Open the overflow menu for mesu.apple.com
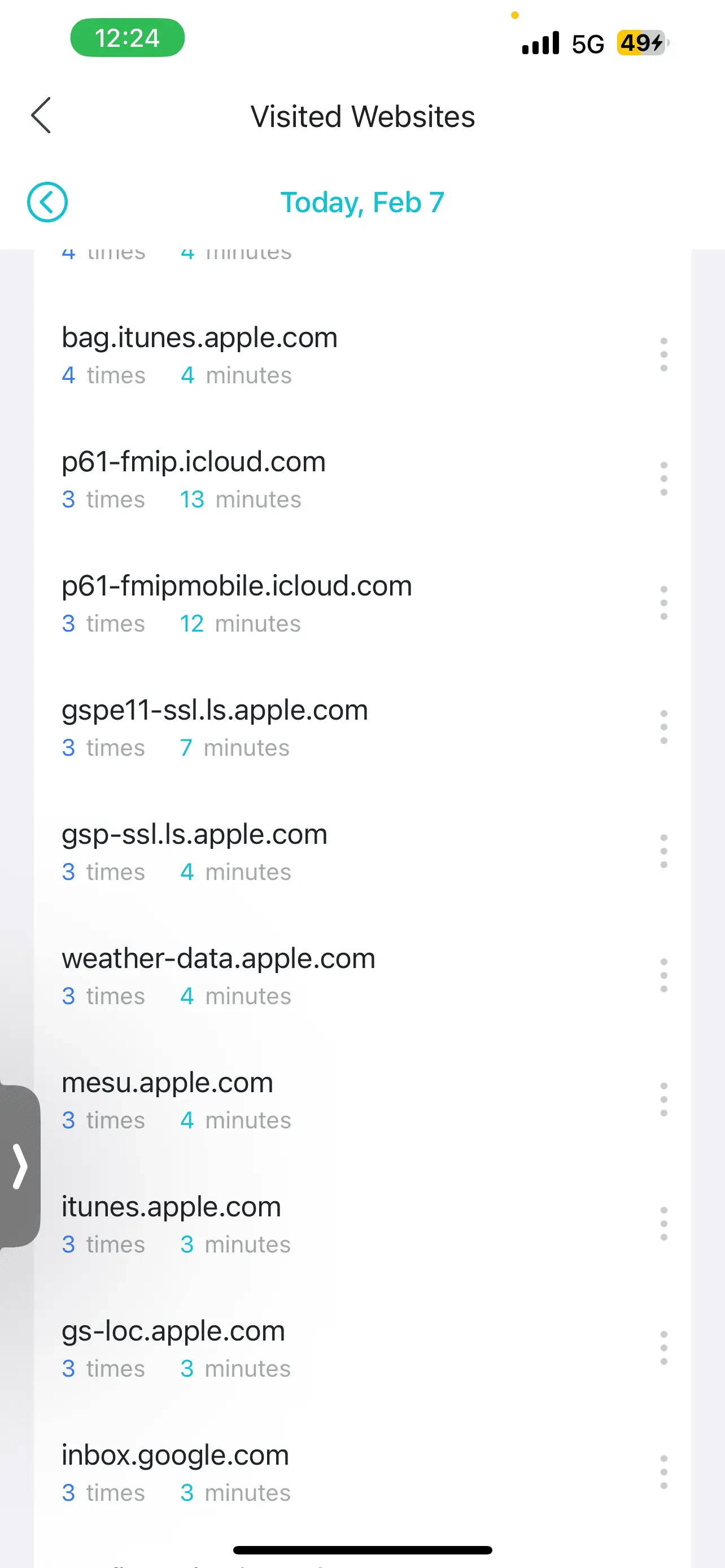Screen dimensions: 725x1568 663,1101
